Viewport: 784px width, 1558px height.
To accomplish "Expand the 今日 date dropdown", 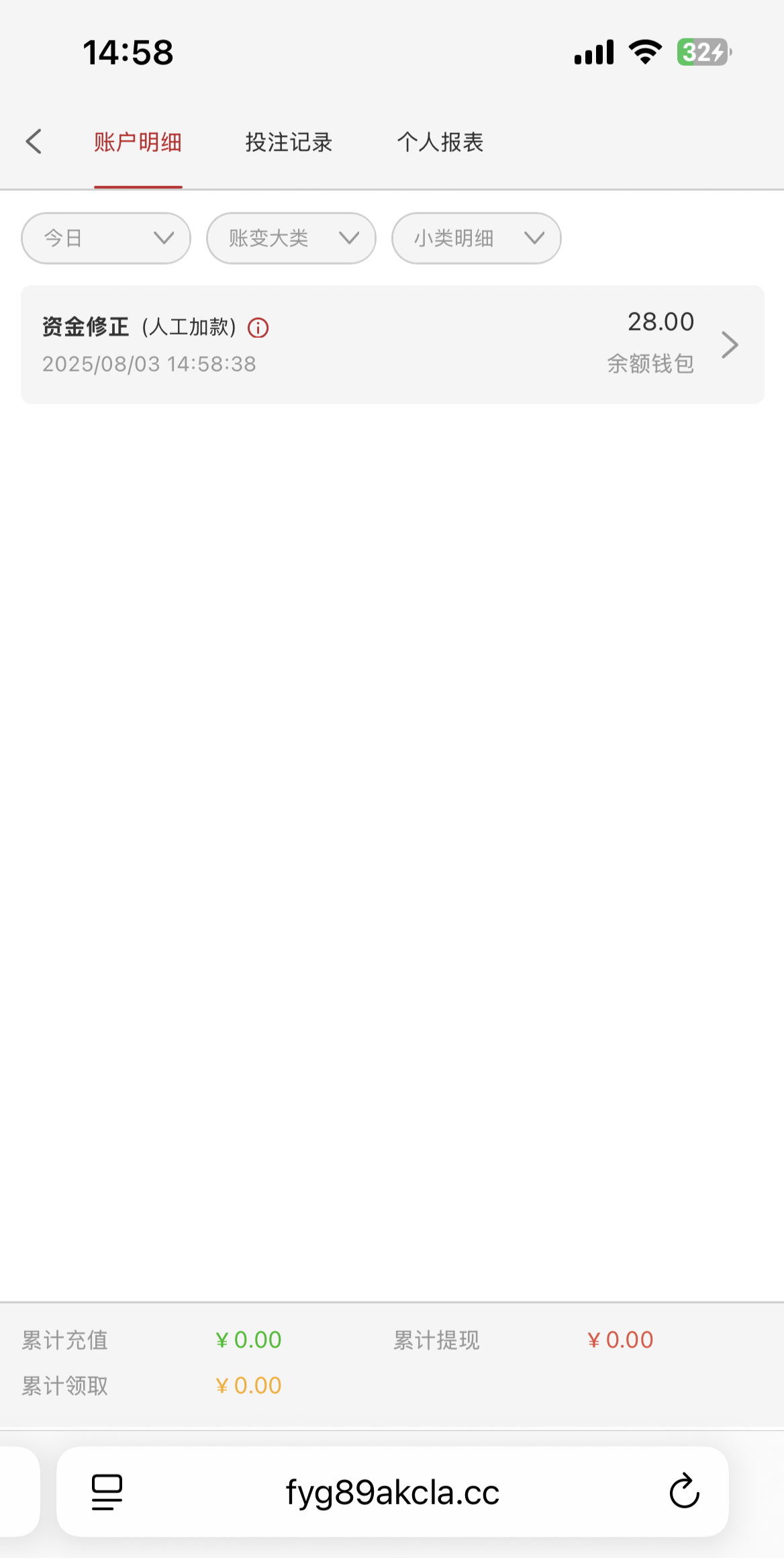I will point(106,238).
